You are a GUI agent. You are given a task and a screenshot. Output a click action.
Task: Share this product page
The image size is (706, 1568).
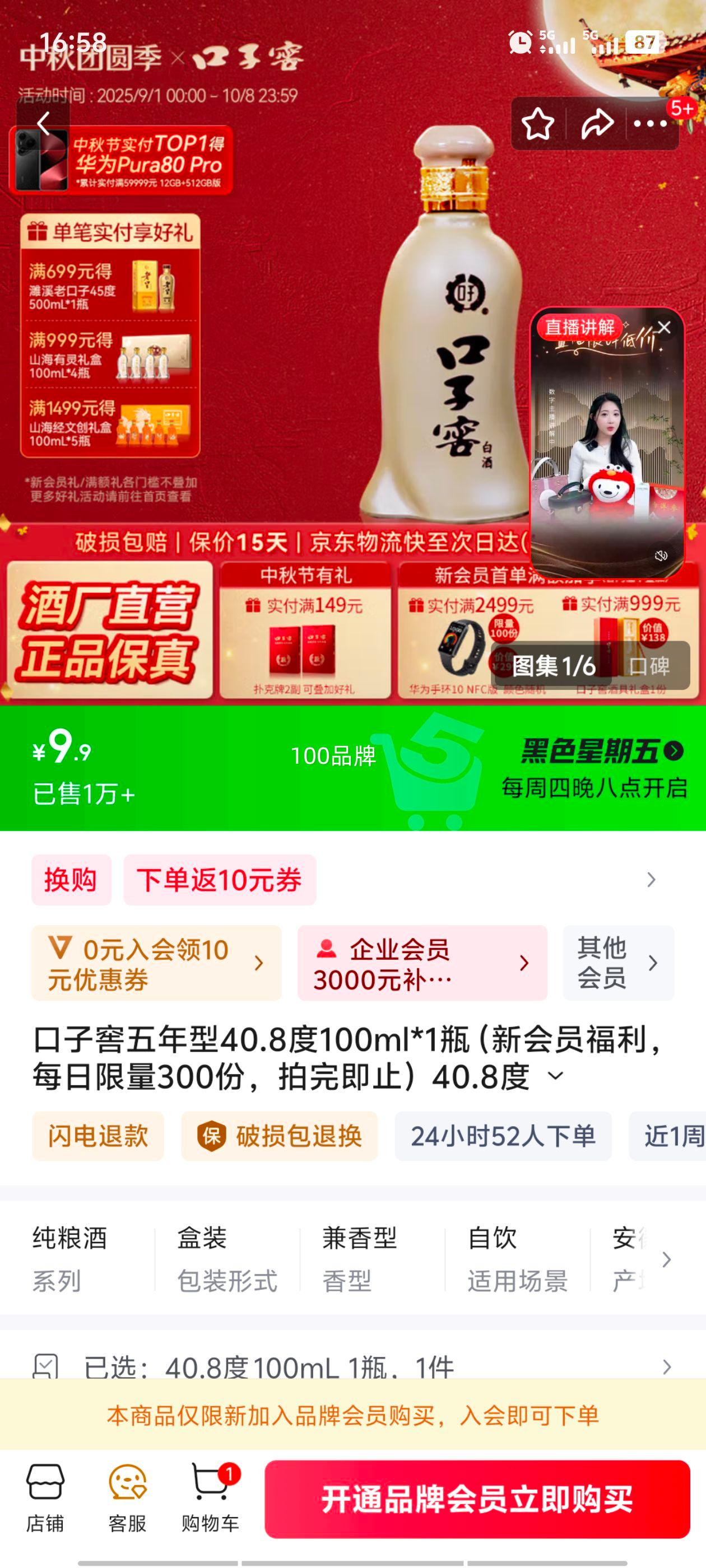click(x=596, y=124)
